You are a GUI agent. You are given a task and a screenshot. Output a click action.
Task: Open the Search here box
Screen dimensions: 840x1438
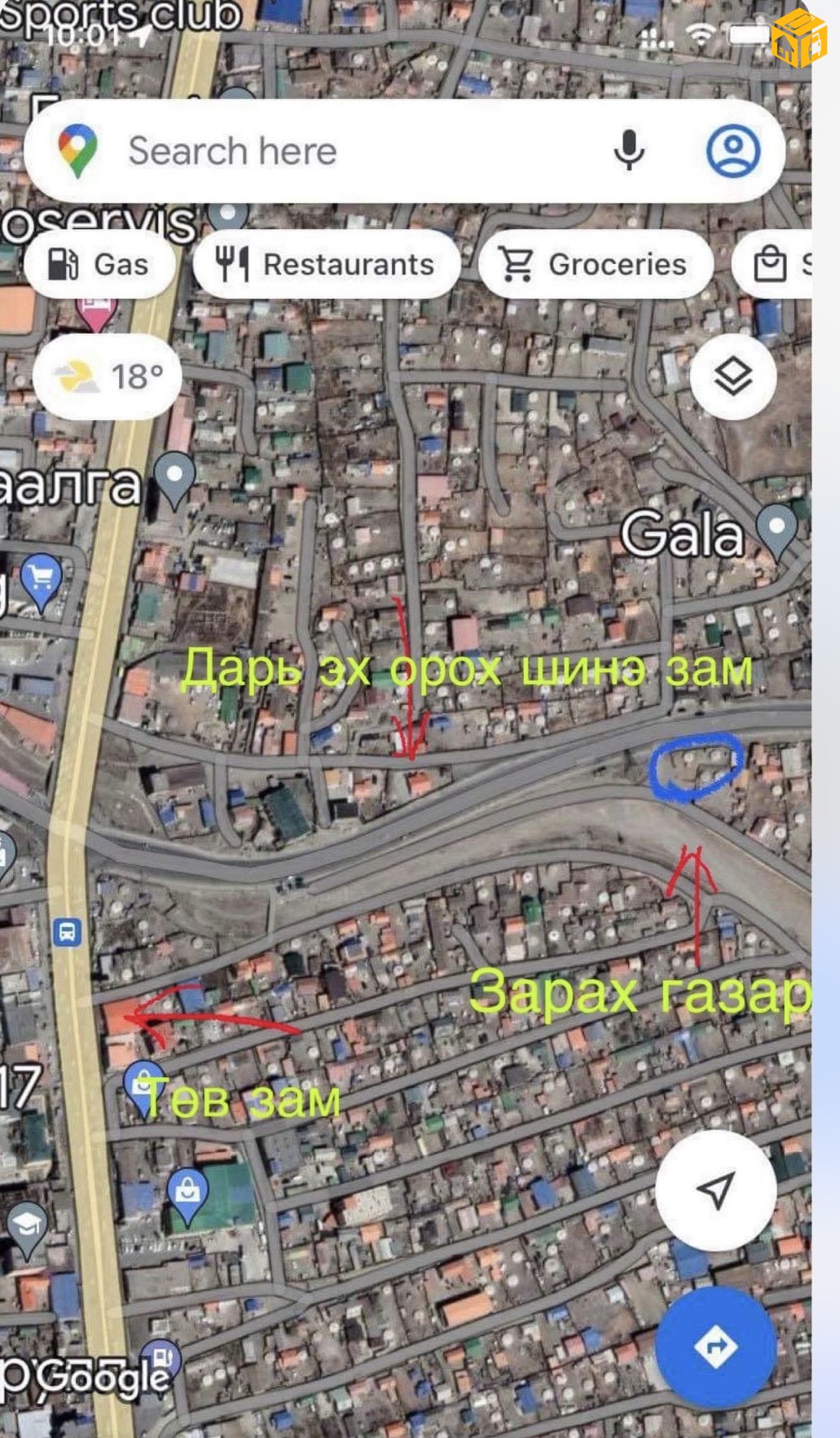pos(326,152)
